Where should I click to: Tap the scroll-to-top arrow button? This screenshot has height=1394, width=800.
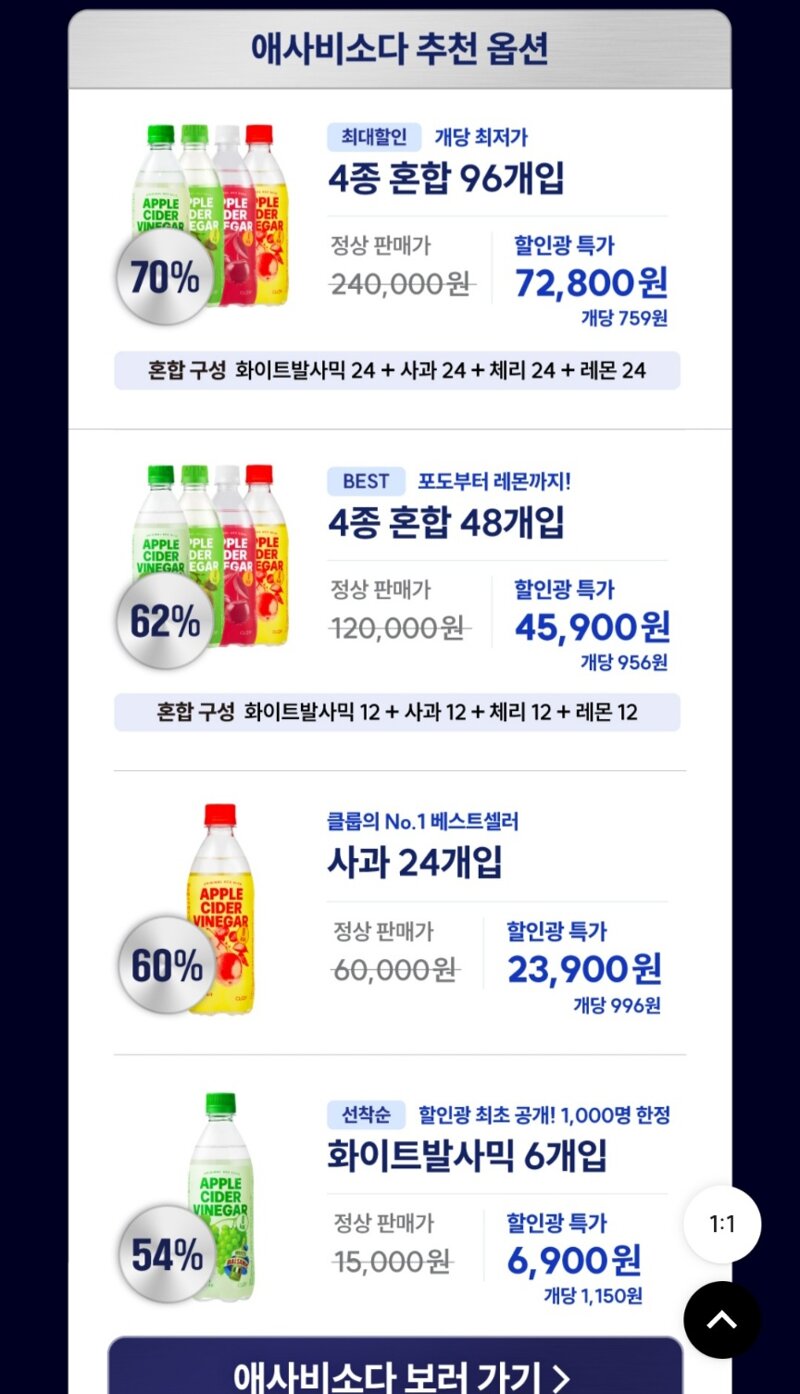tap(722, 1319)
